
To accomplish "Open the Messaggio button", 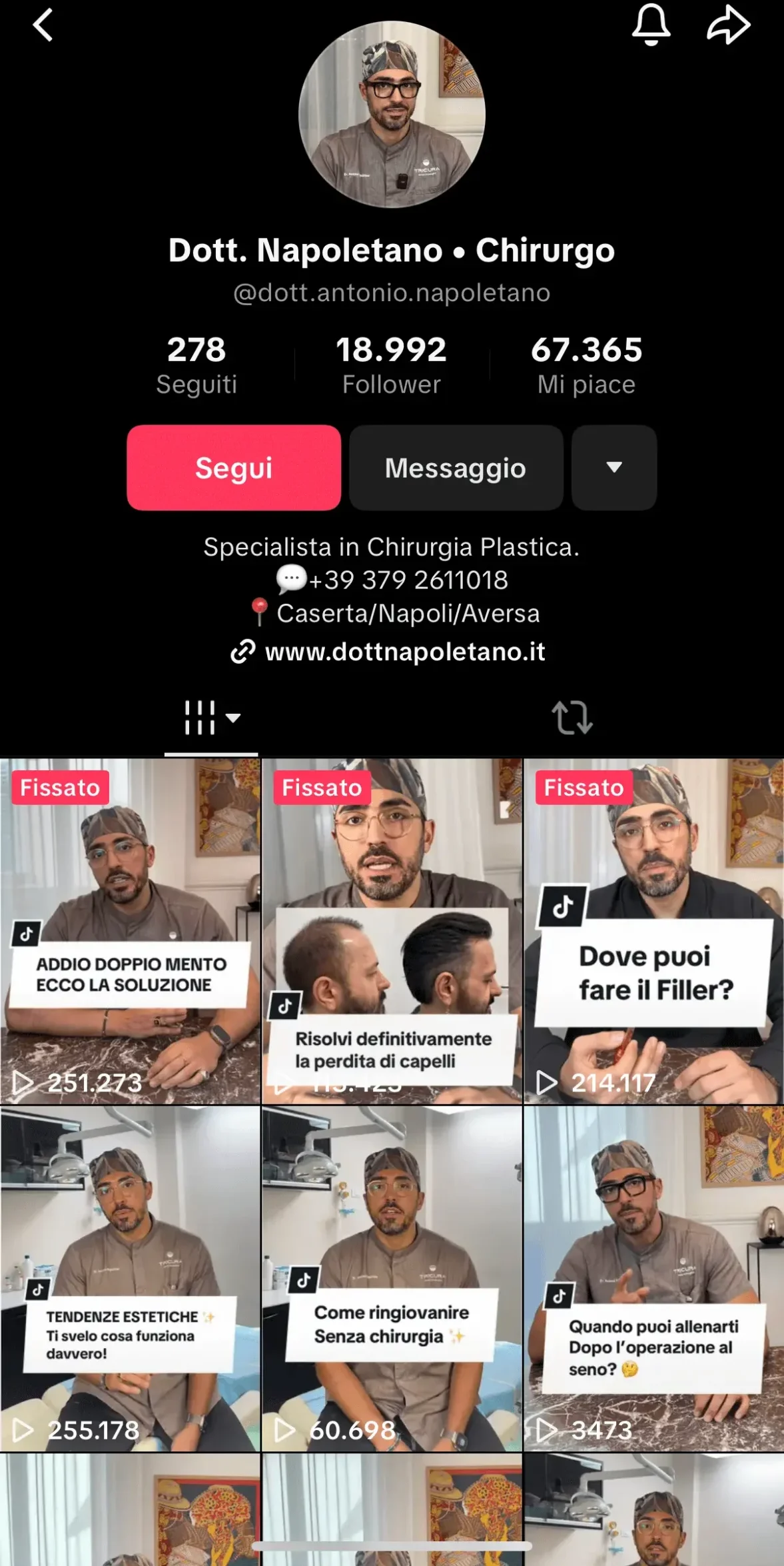I will tap(456, 468).
